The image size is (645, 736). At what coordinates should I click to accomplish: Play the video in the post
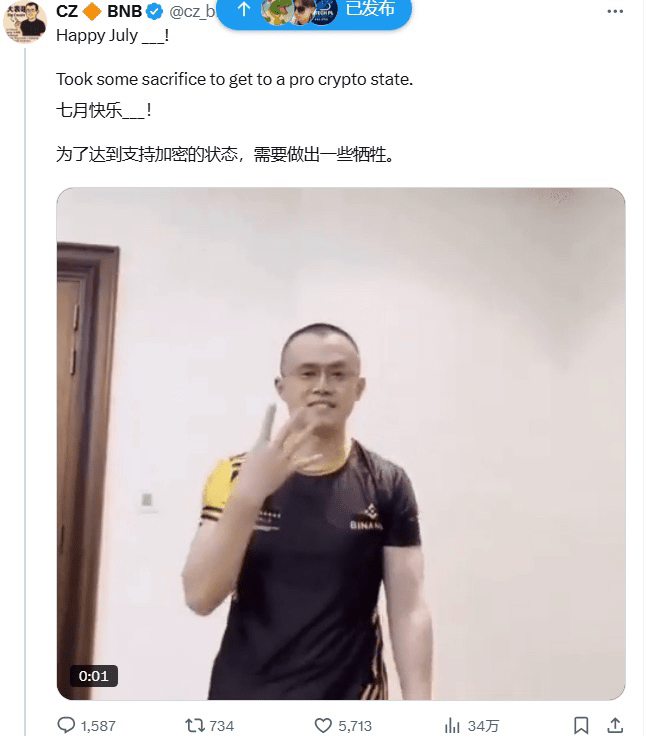pos(340,443)
